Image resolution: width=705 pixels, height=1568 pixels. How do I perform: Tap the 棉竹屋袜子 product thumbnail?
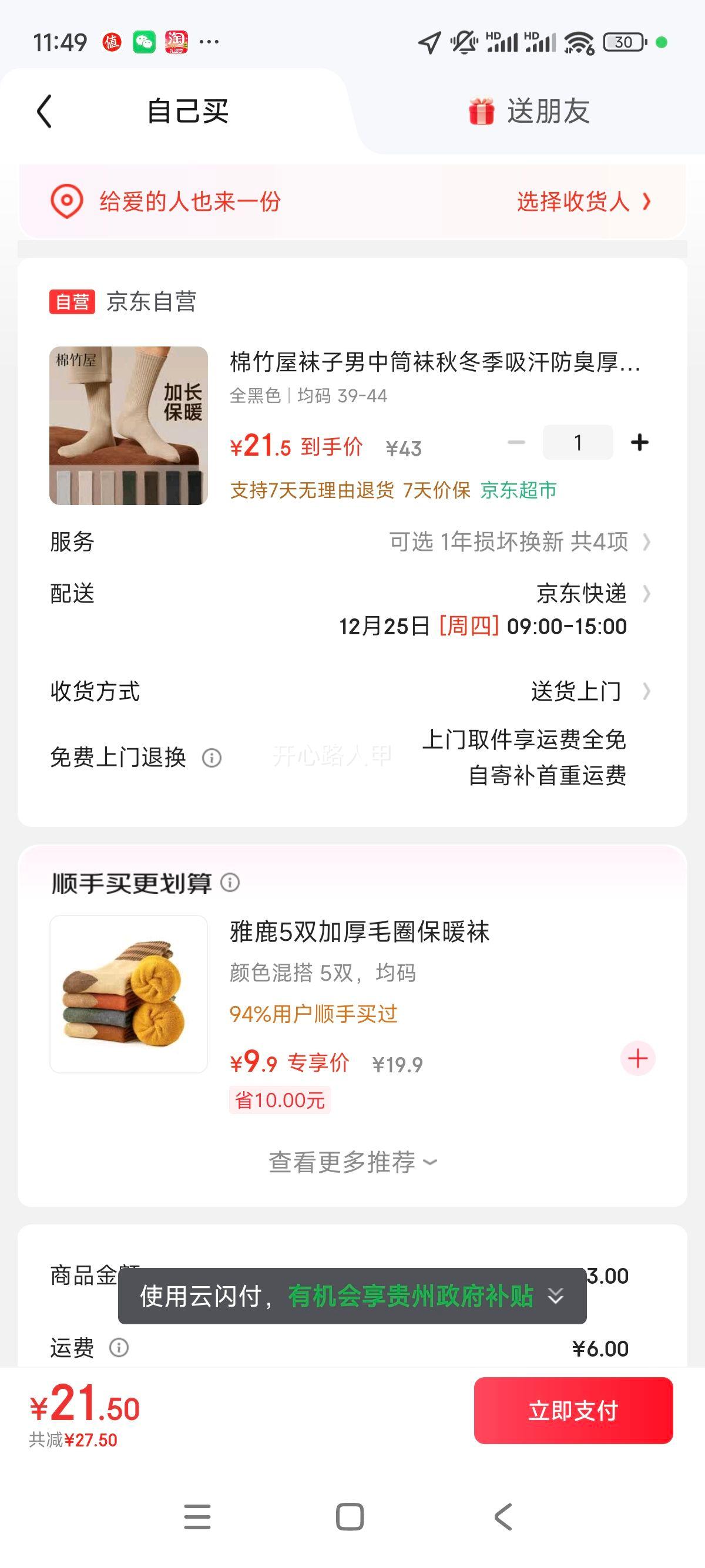128,426
